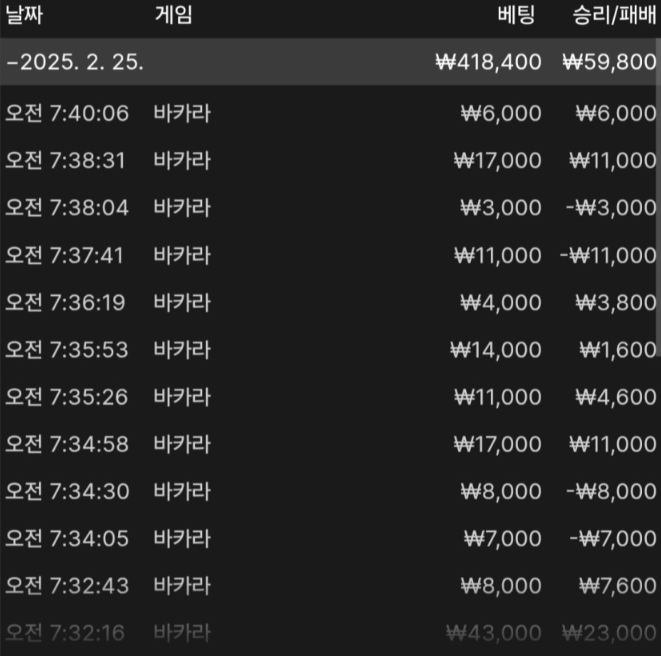Image resolution: width=661 pixels, height=656 pixels.
Task: View the 오전 7:35:53 bet details
Action: pyautogui.click(x=330, y=349)
